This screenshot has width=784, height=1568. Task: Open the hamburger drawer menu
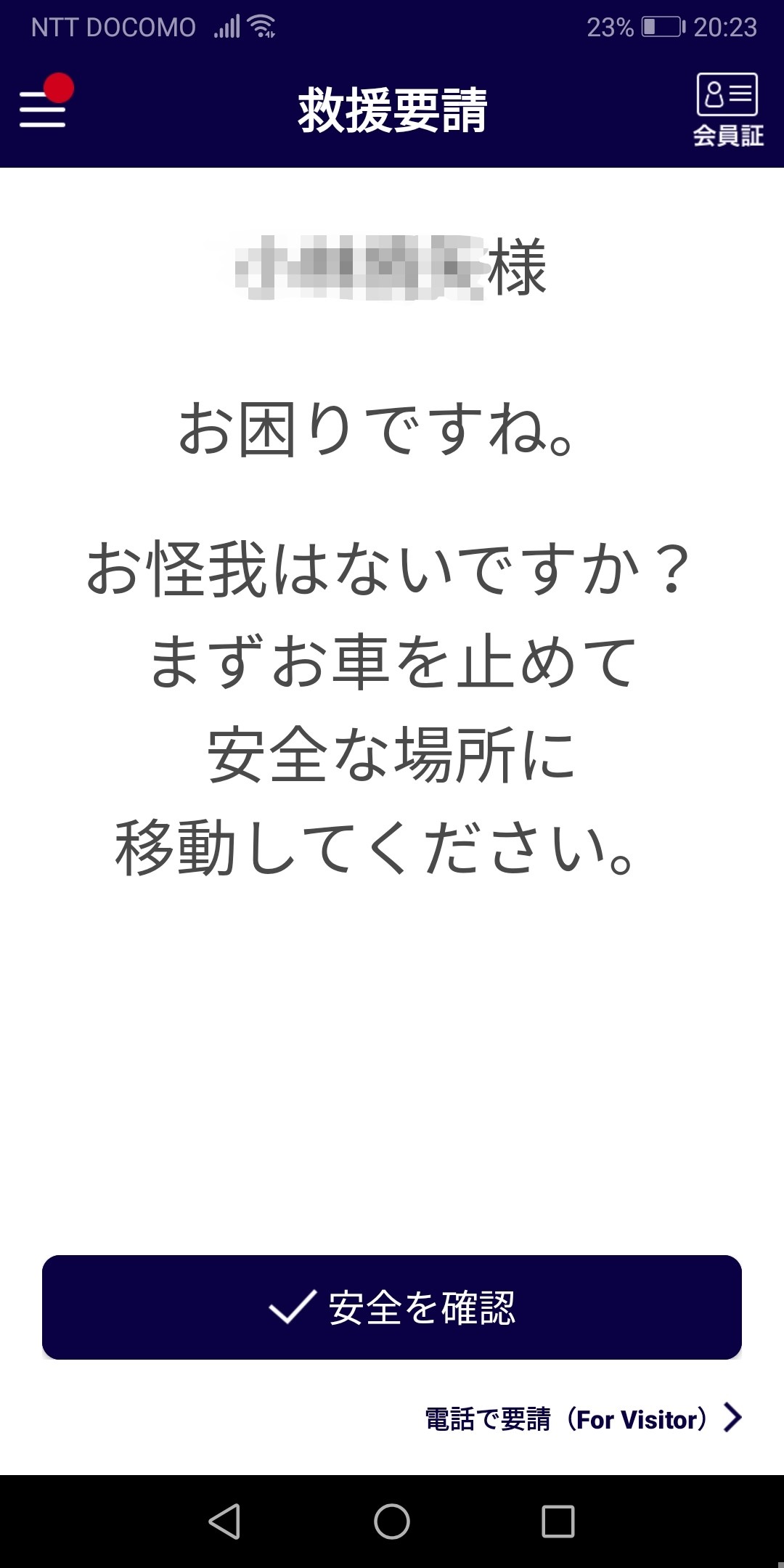tap(44, 109)
